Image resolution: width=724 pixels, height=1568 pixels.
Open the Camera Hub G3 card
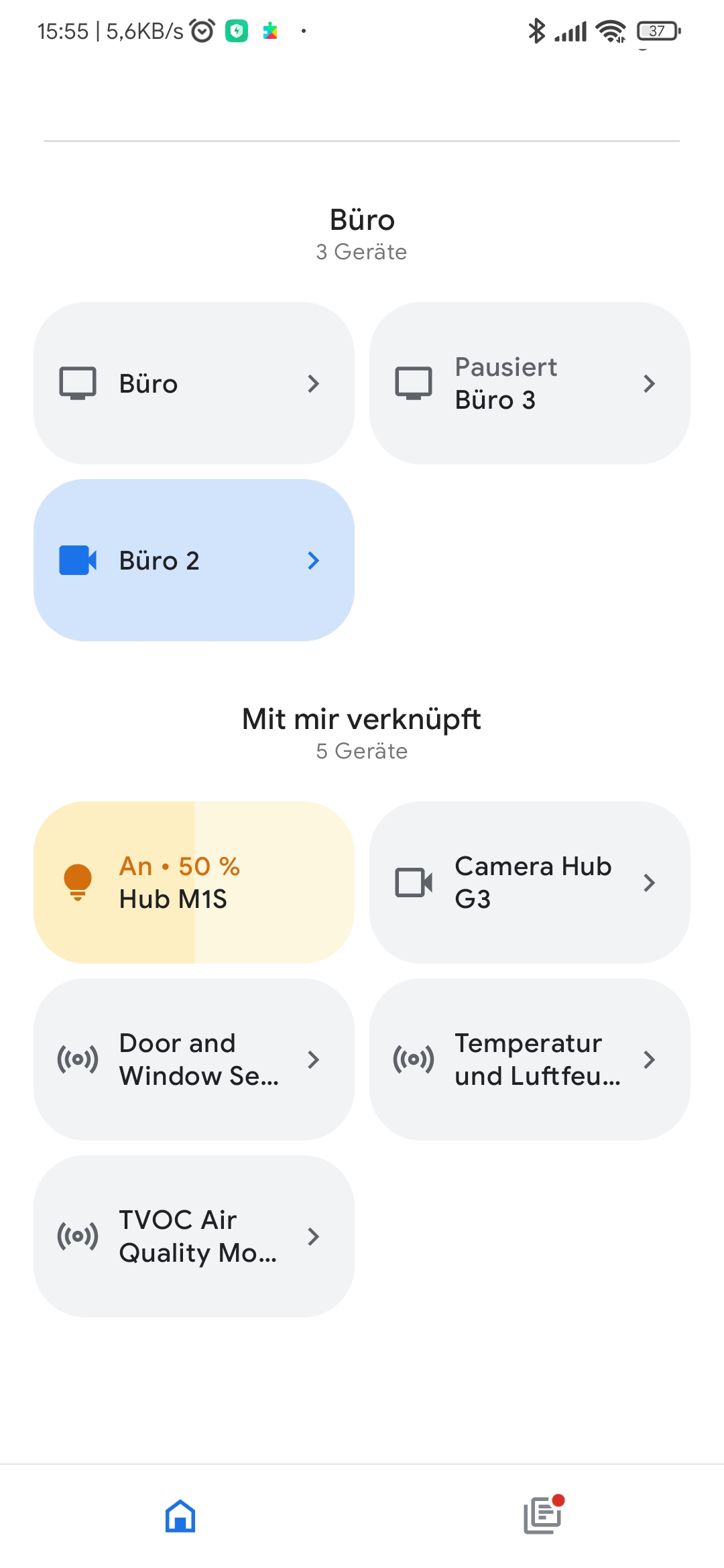point(530,883)
